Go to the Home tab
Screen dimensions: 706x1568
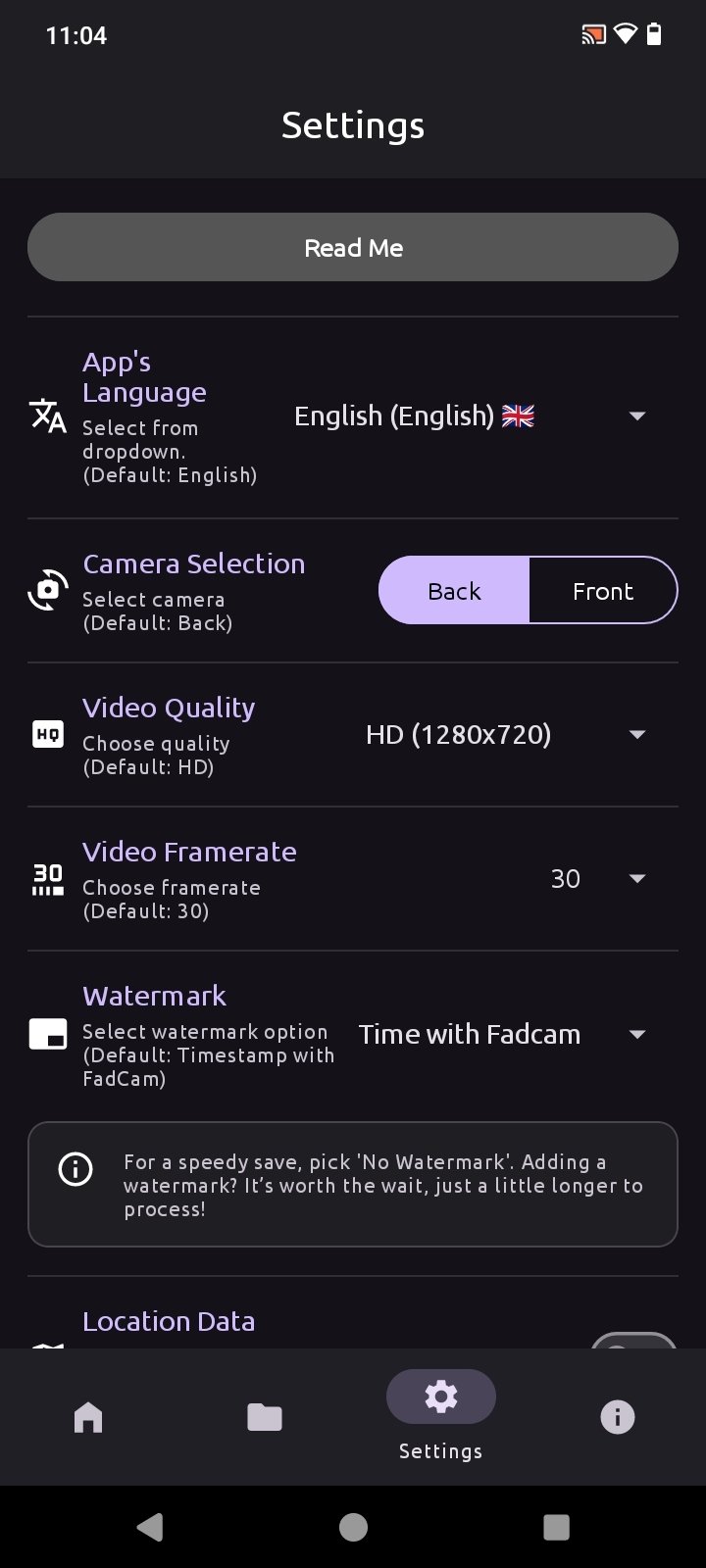click(x=88, y=1417)
